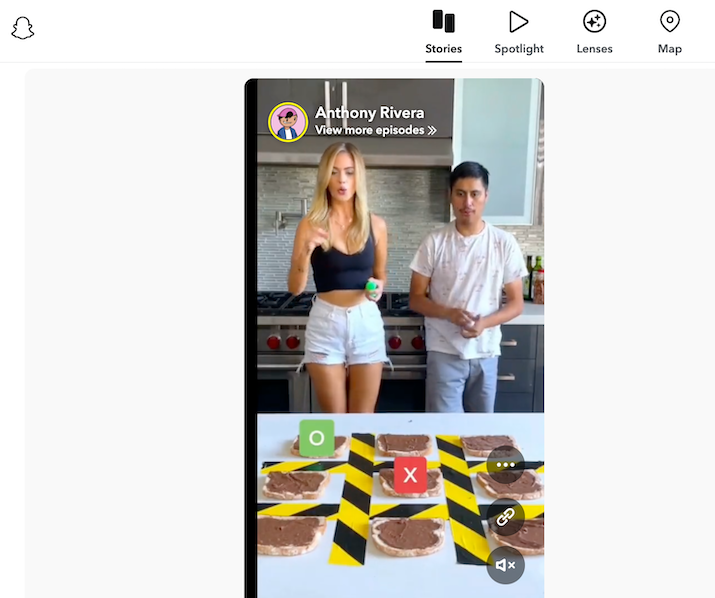Open Anthony Rivera's profile avatar
The width and height of the screenshot is (715, 598).
click(288, 122)
